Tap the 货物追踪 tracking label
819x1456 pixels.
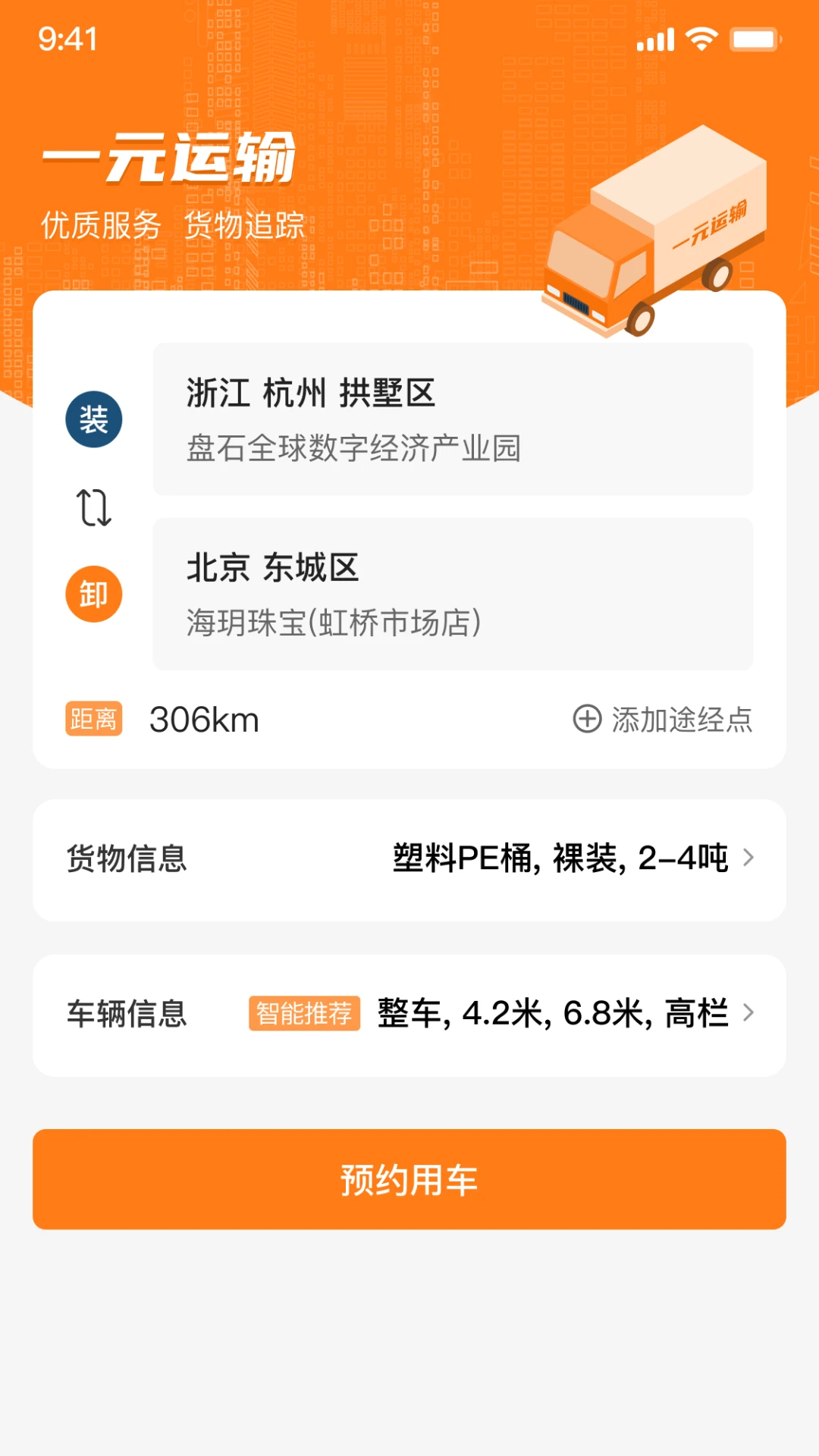(x=244, y=224)
